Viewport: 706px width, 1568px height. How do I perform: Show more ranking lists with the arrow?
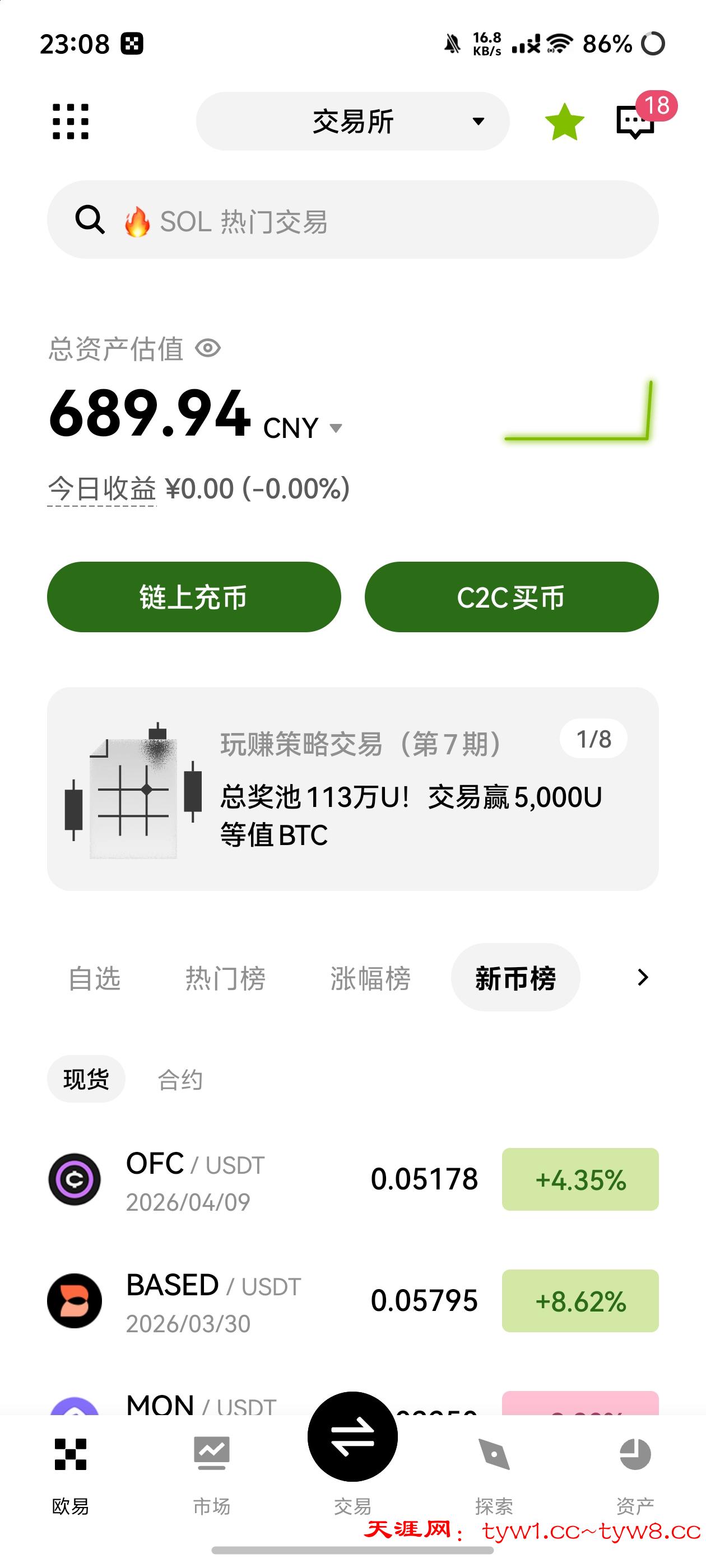(x=642, y=978)
